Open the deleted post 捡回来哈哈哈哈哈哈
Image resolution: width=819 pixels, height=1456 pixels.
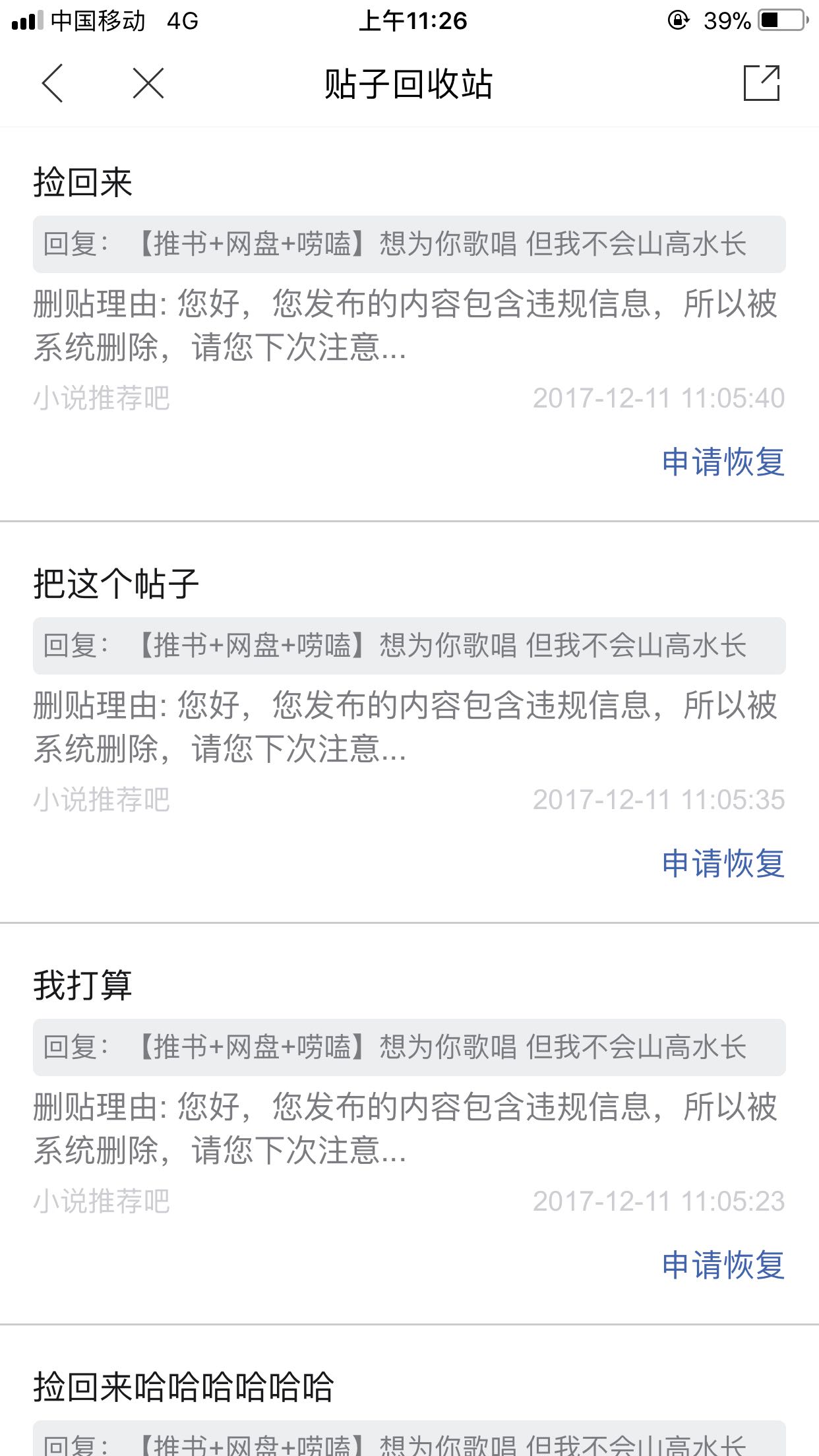185,1387
